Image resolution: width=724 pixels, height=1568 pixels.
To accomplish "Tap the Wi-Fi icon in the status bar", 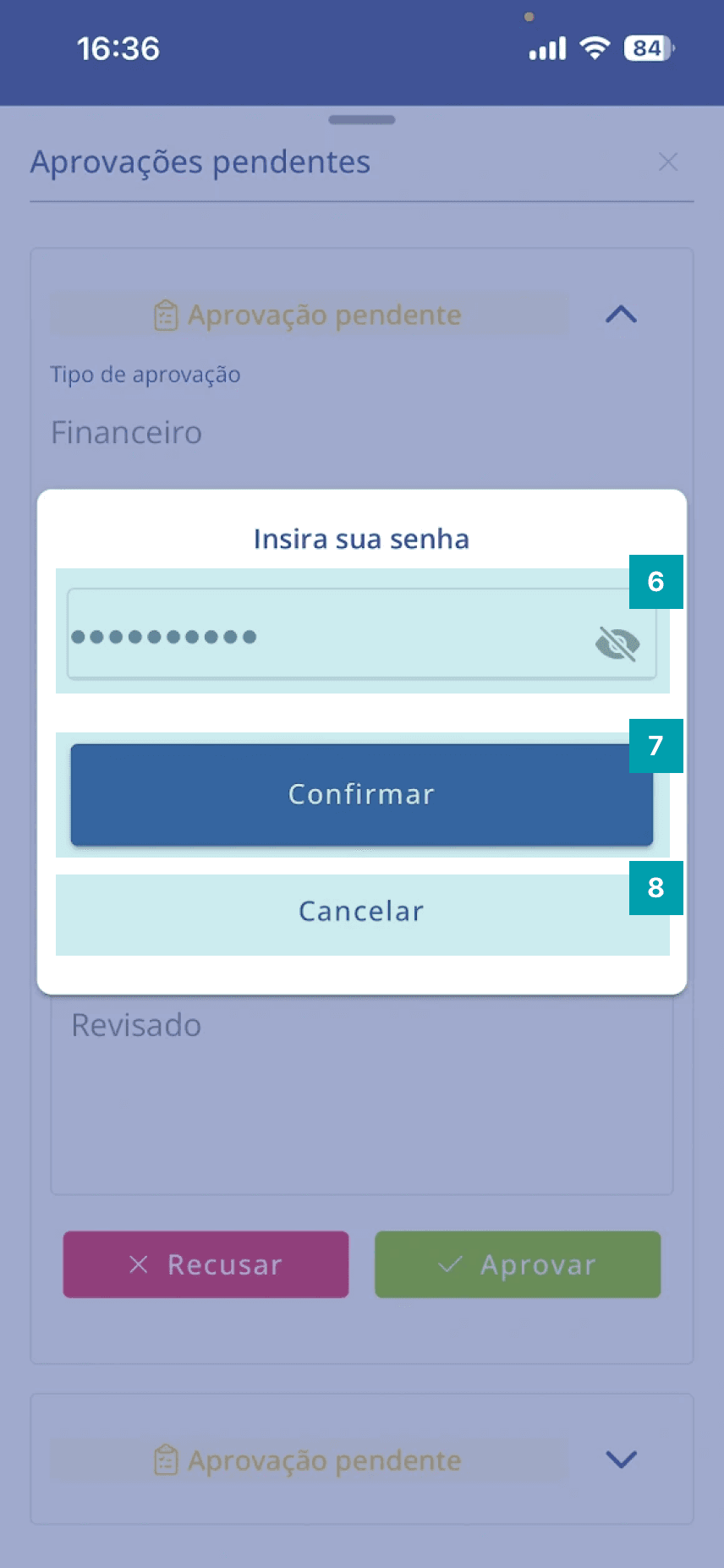I will tap(595, 48).
